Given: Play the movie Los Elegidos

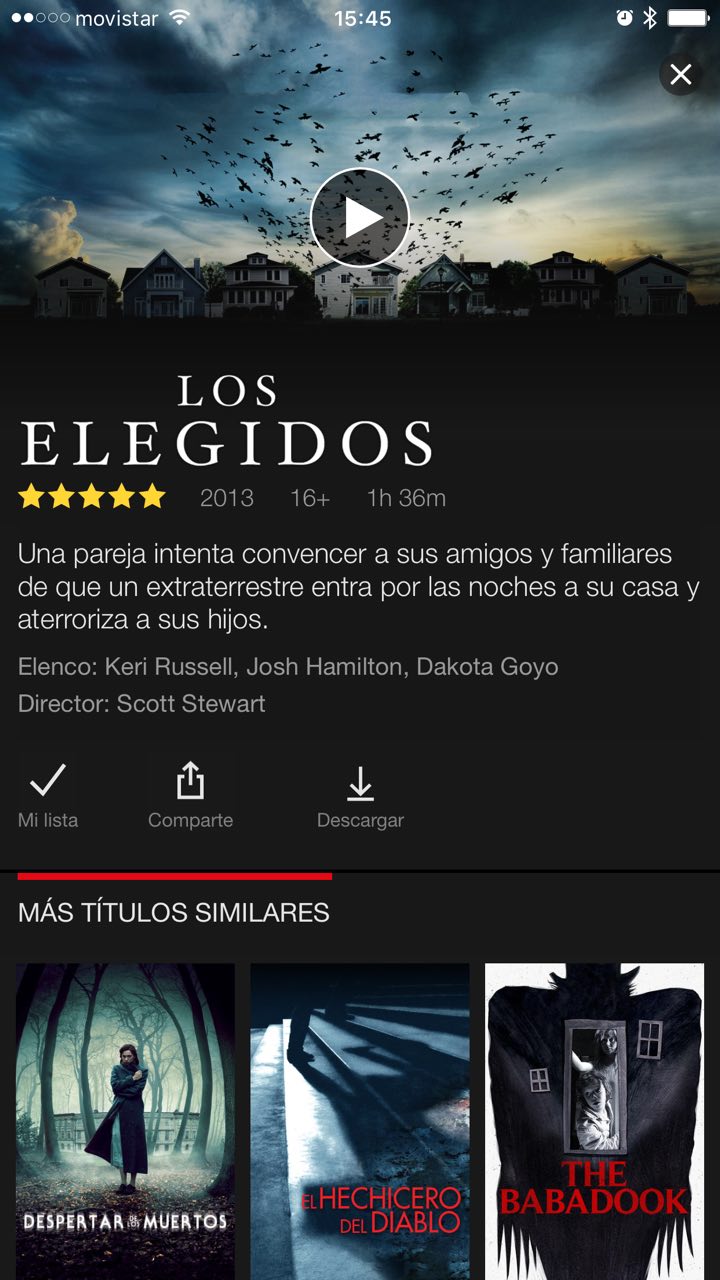Looking at the screenshot, I should pos(360,217).
